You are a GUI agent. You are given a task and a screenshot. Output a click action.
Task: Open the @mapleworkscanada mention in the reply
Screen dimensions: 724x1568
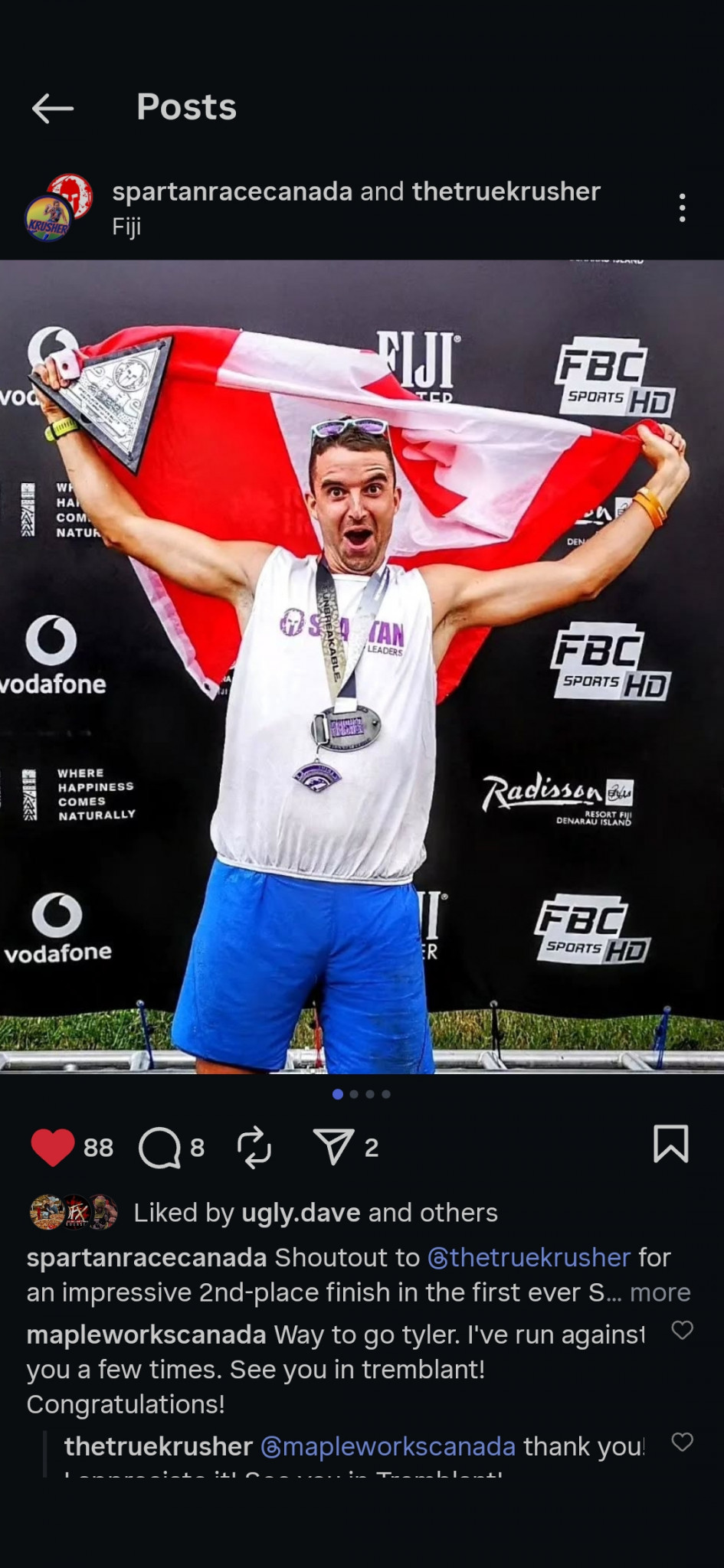[388, 1446]
